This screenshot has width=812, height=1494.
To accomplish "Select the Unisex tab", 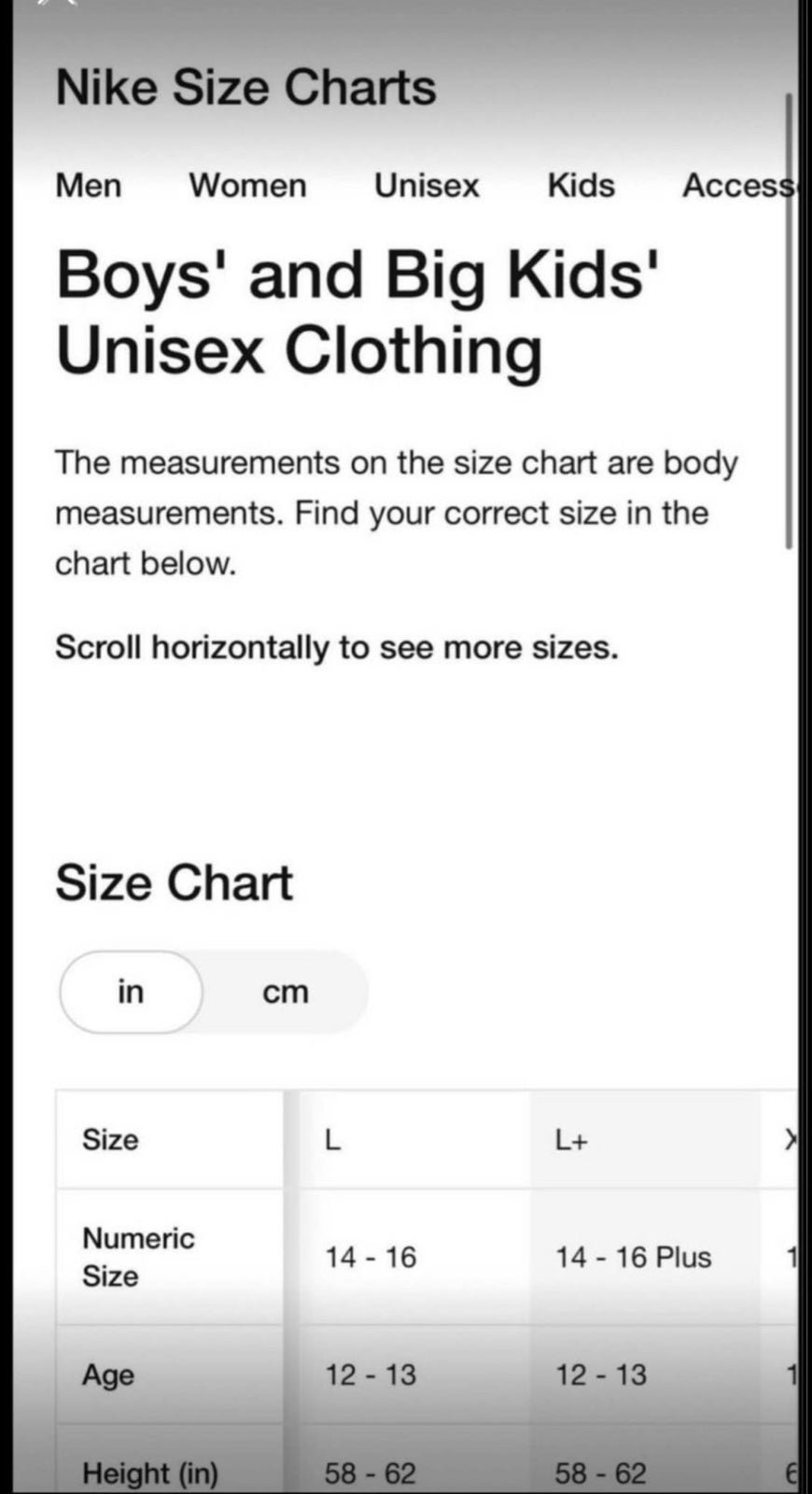I will [427, 185].
